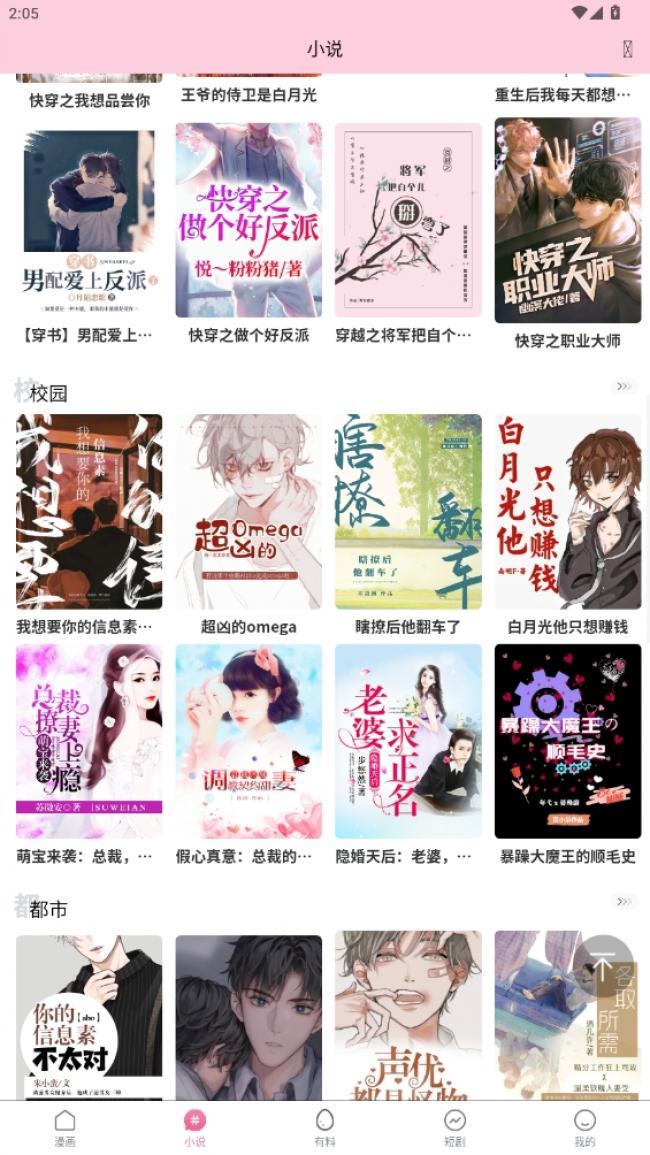Go to the 我的 tab

[x=584, y=1127]
